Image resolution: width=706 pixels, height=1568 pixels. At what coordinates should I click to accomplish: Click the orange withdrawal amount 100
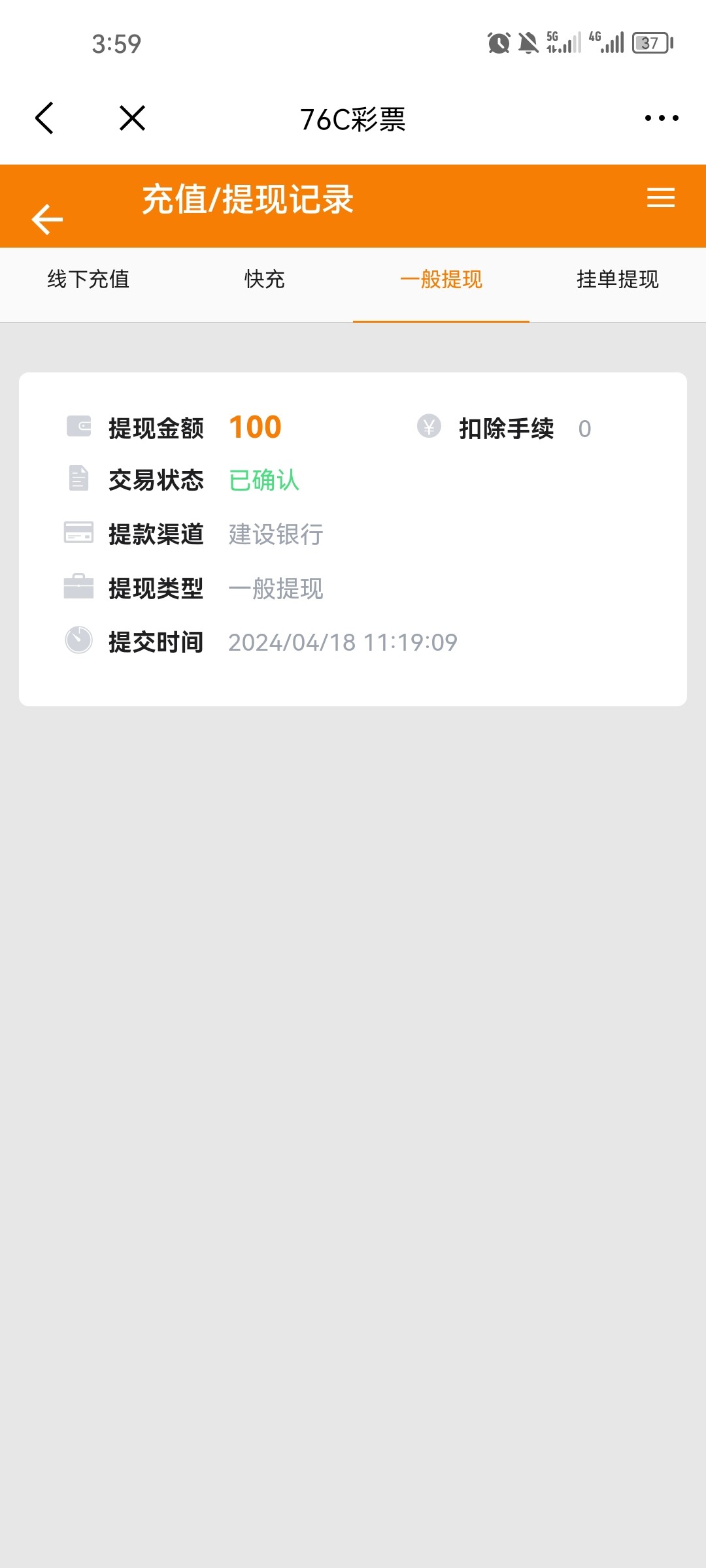pos(255,426)
